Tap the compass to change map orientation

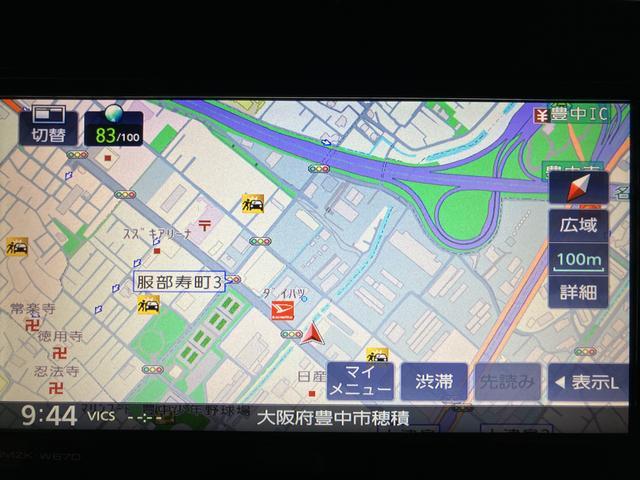pos(578,188)
